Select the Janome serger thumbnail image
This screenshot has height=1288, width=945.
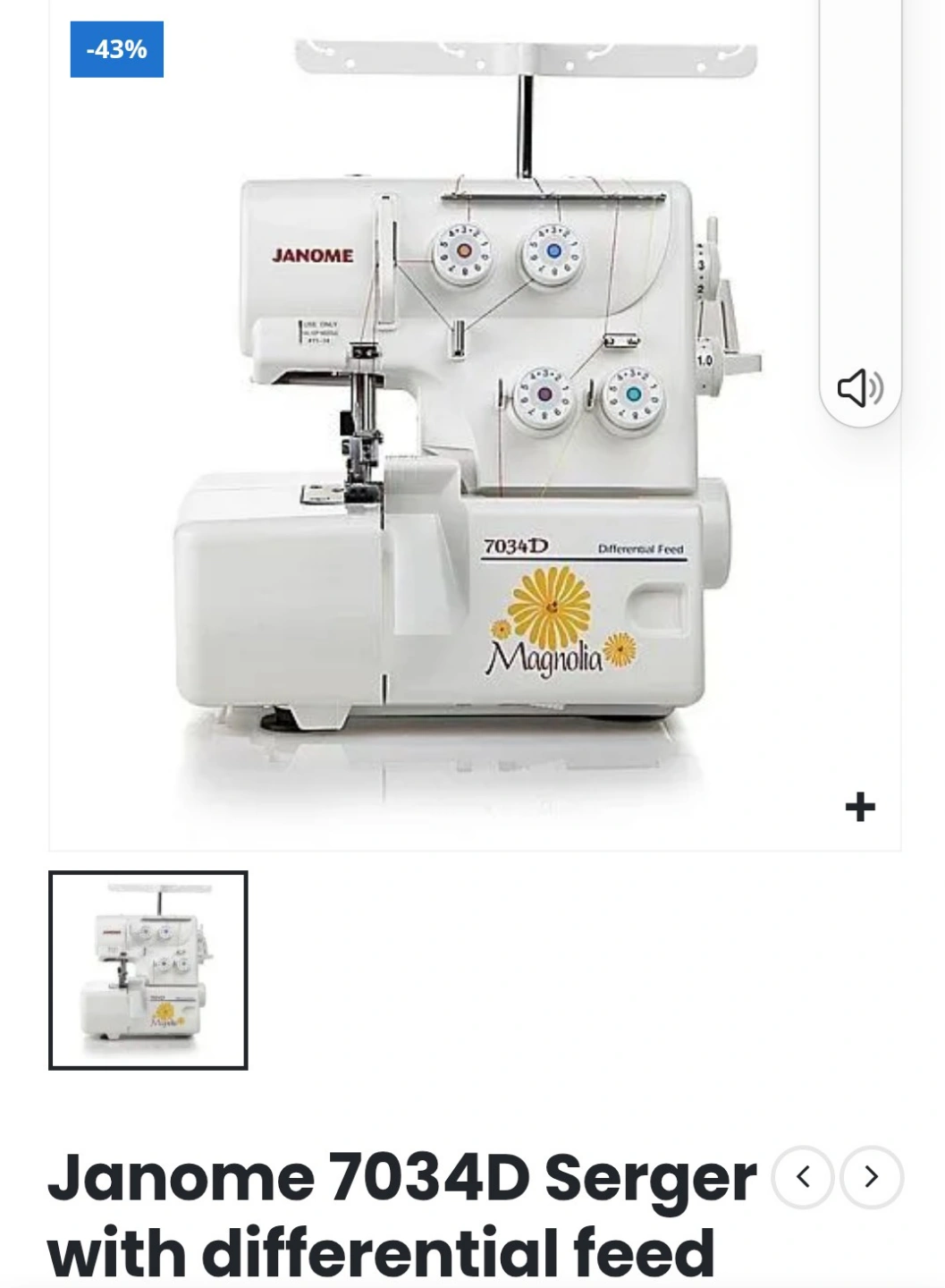point(148,970)
